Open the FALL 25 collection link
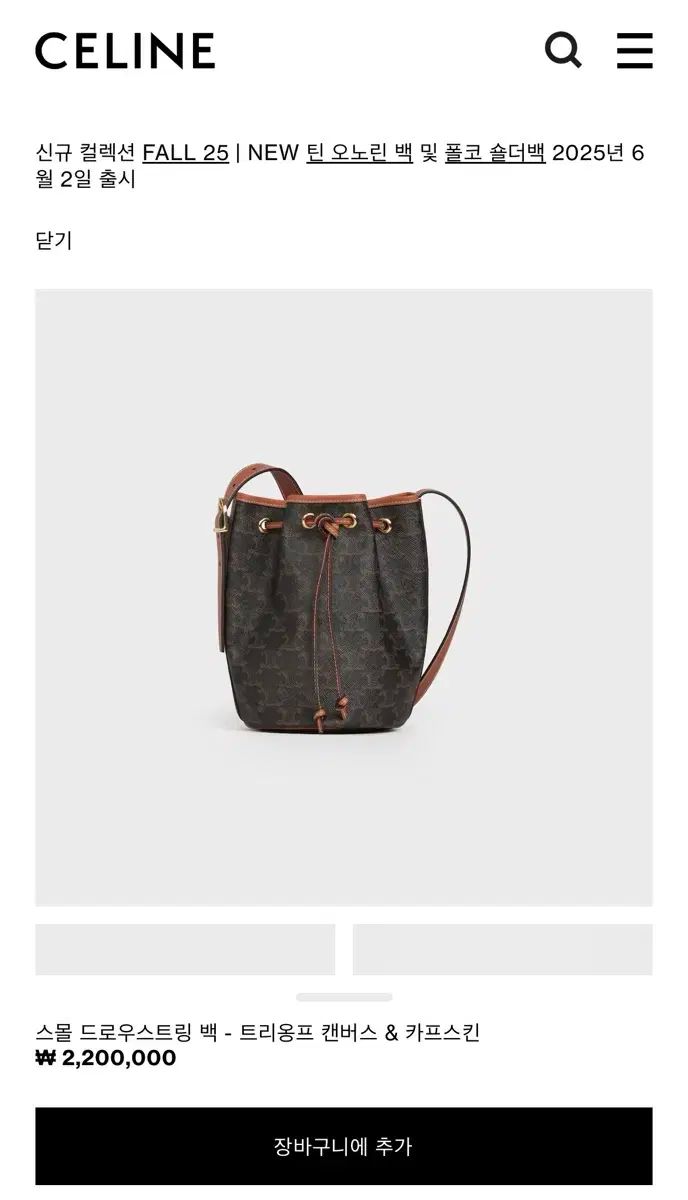Screen dimensions: 688x1200 [185, 153]
